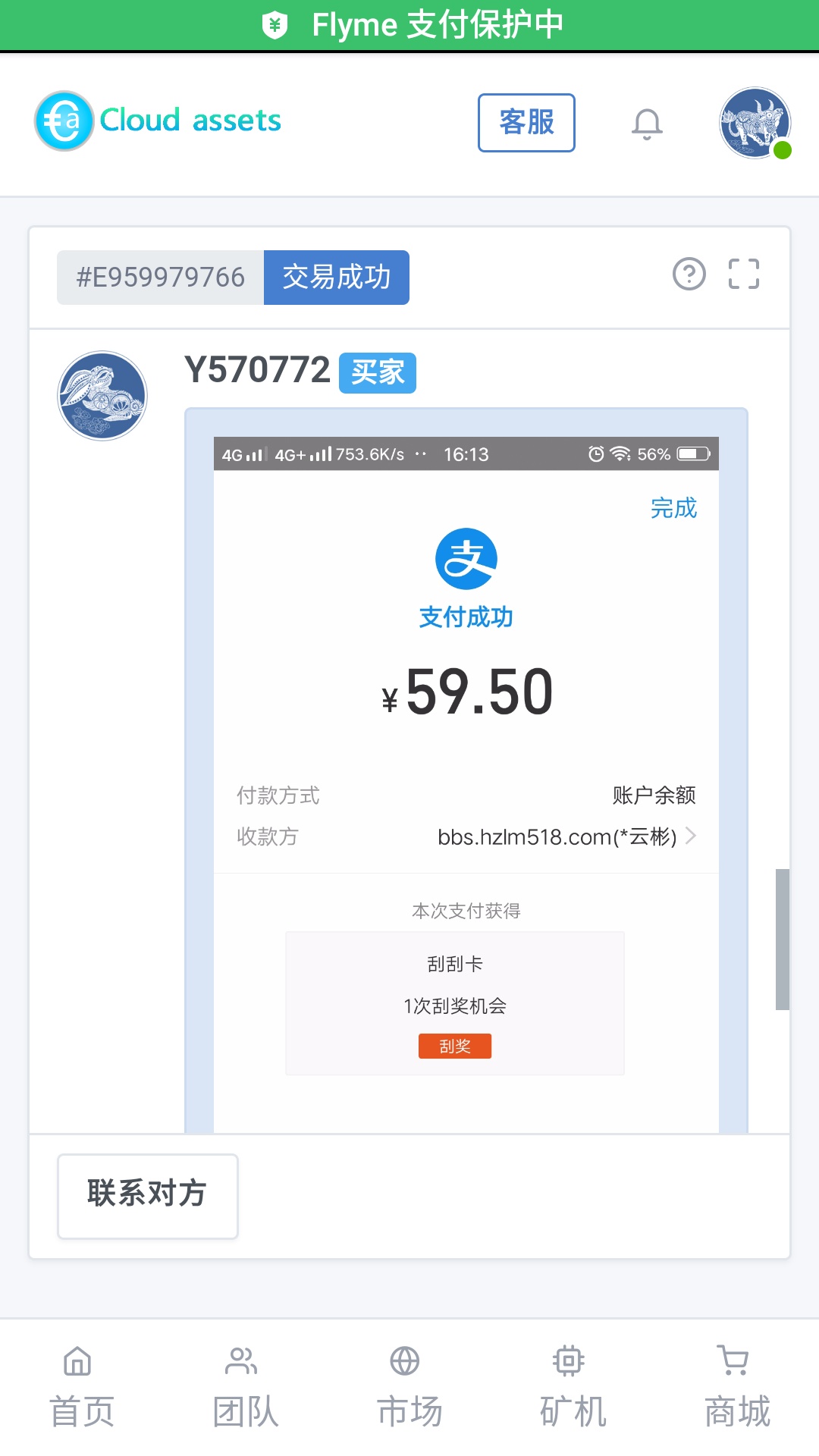819x1456 pixels.
Task: Switch to the 市场 market tab
Action: click(x=409, y=1388)
